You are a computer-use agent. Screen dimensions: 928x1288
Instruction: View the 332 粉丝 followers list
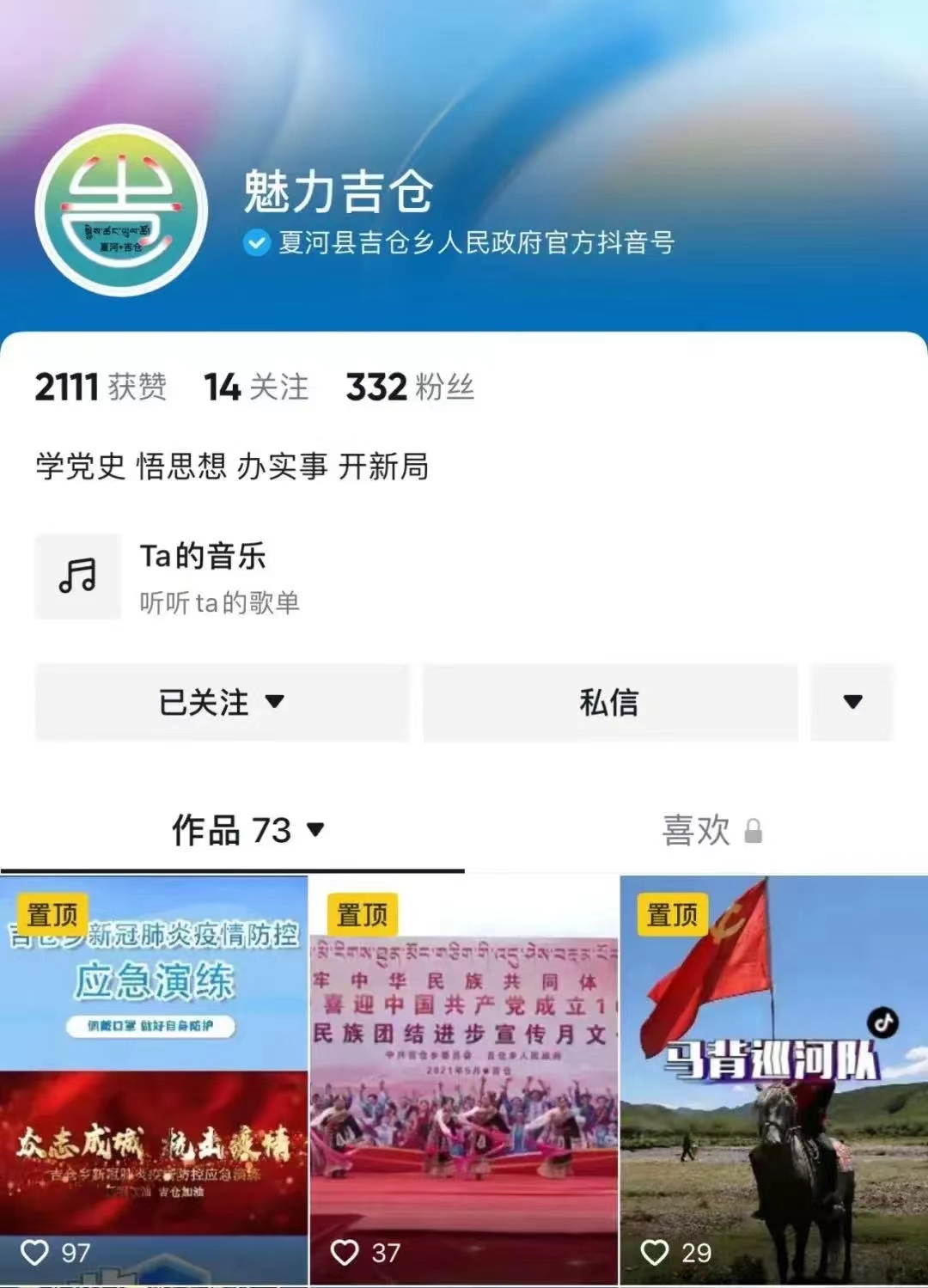click(x=410, y=388)
